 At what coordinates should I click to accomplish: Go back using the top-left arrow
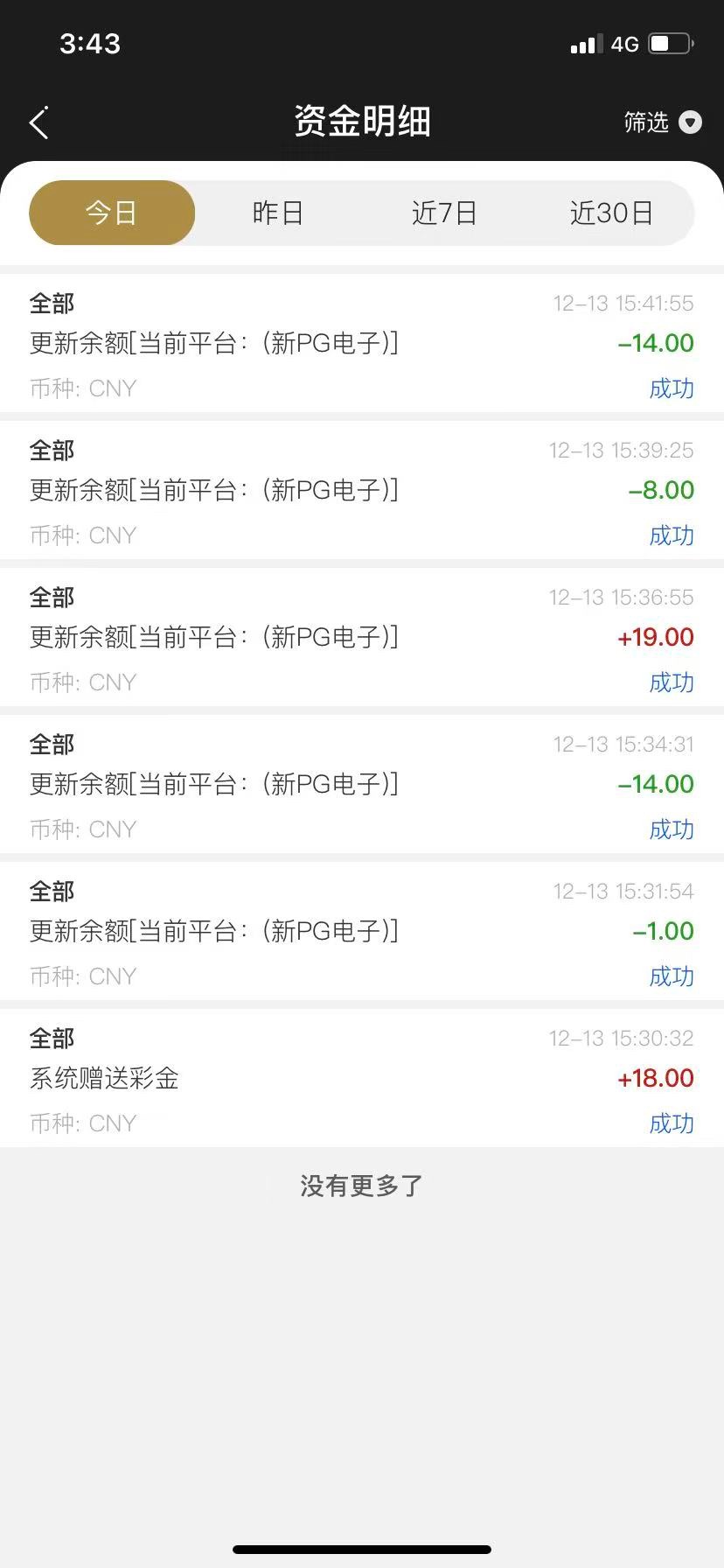pos(39,123)
